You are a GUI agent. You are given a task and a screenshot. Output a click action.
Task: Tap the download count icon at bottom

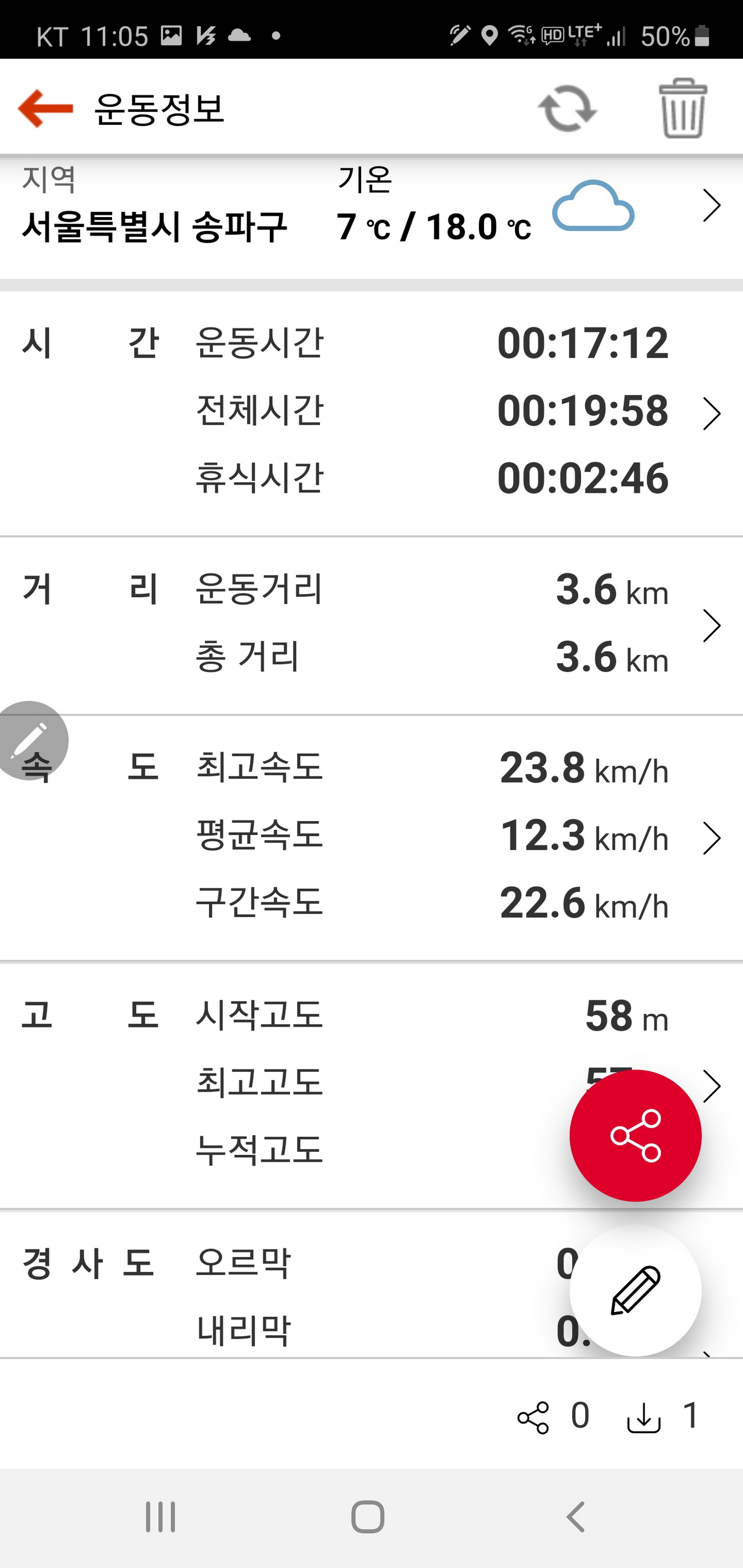644,1418
